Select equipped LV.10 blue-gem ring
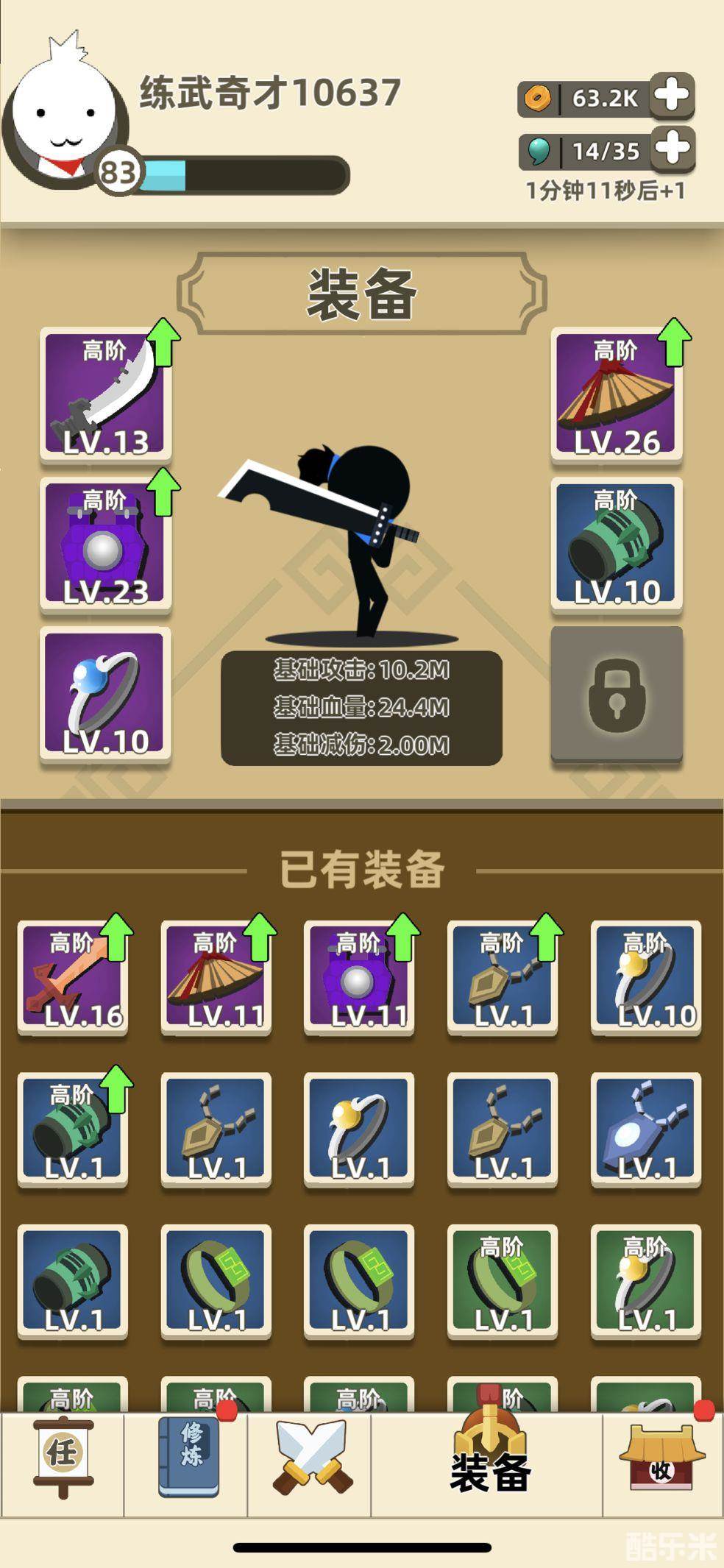Image resolution: width=724 pixels, height=1568 pixels. point(105,693)
